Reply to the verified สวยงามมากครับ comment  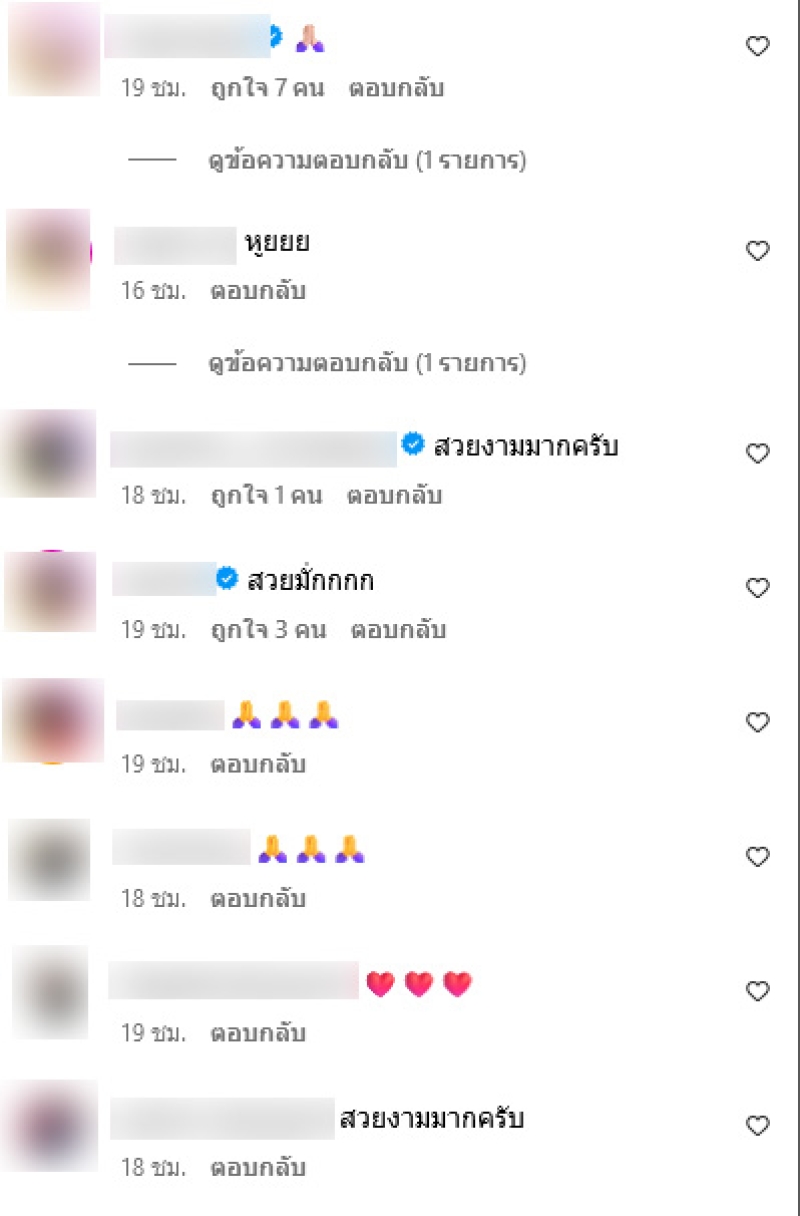(x=394, y=496)
